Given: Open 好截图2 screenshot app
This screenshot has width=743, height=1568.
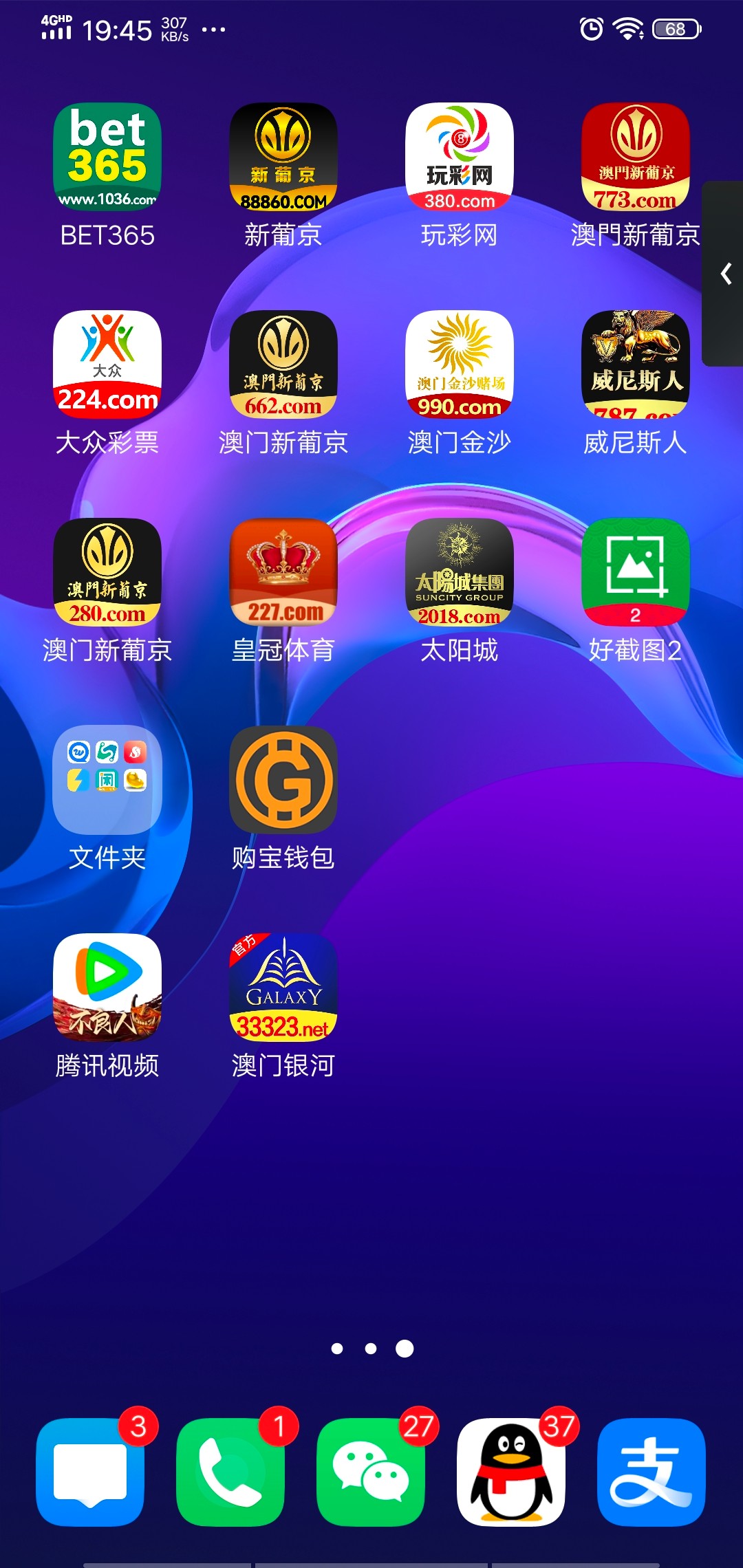Looking at the screenshot, I should [636, 572].
